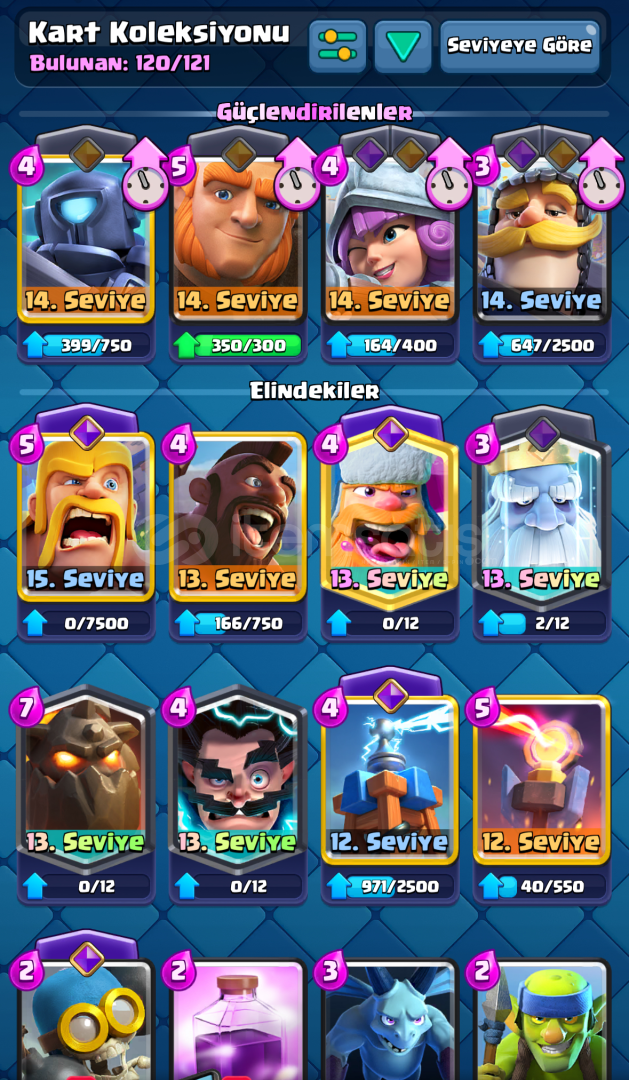Open the card filter settings icon
Screen dimensions: 629x1080
[337, 46]
